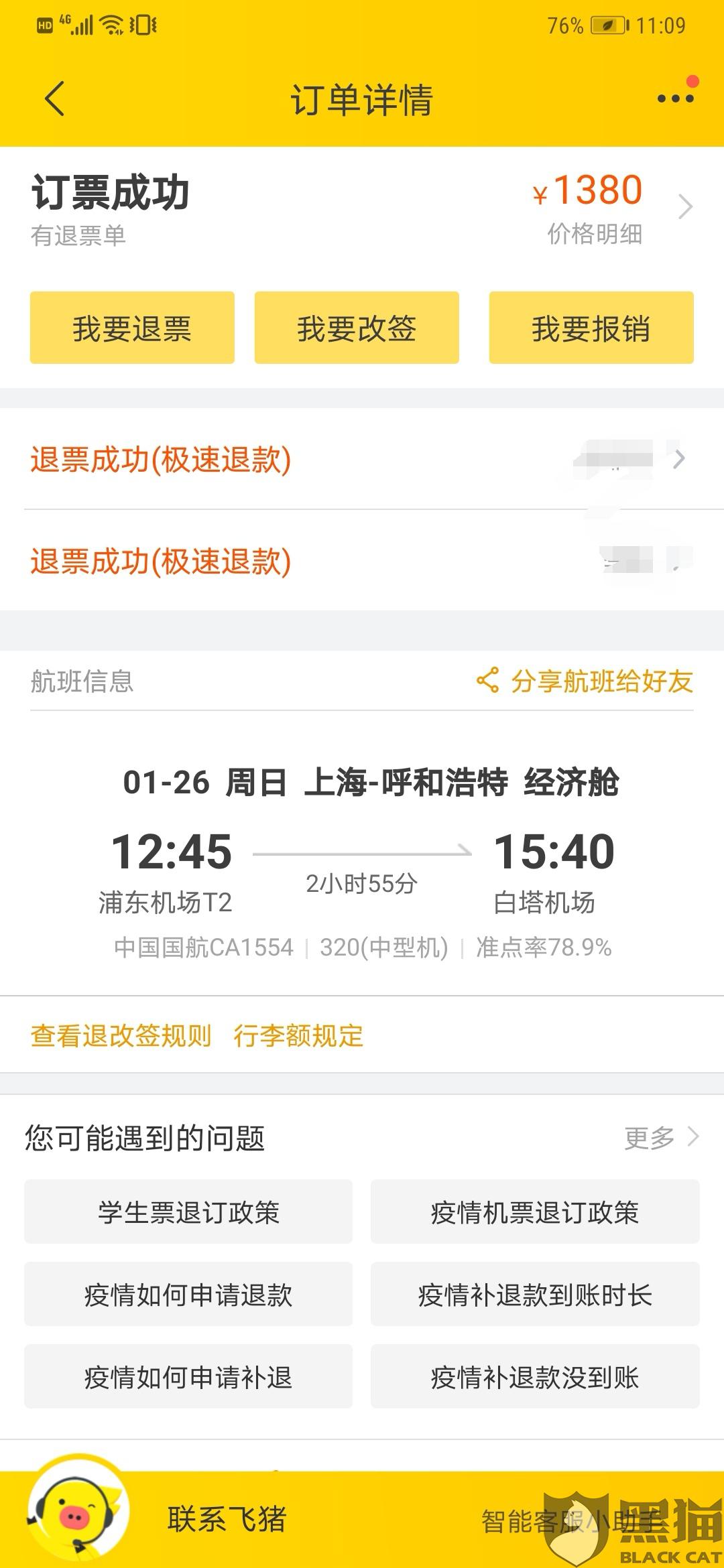
Task: Open 行李额规定 baggage allowance link
Action: (298, 1035)
